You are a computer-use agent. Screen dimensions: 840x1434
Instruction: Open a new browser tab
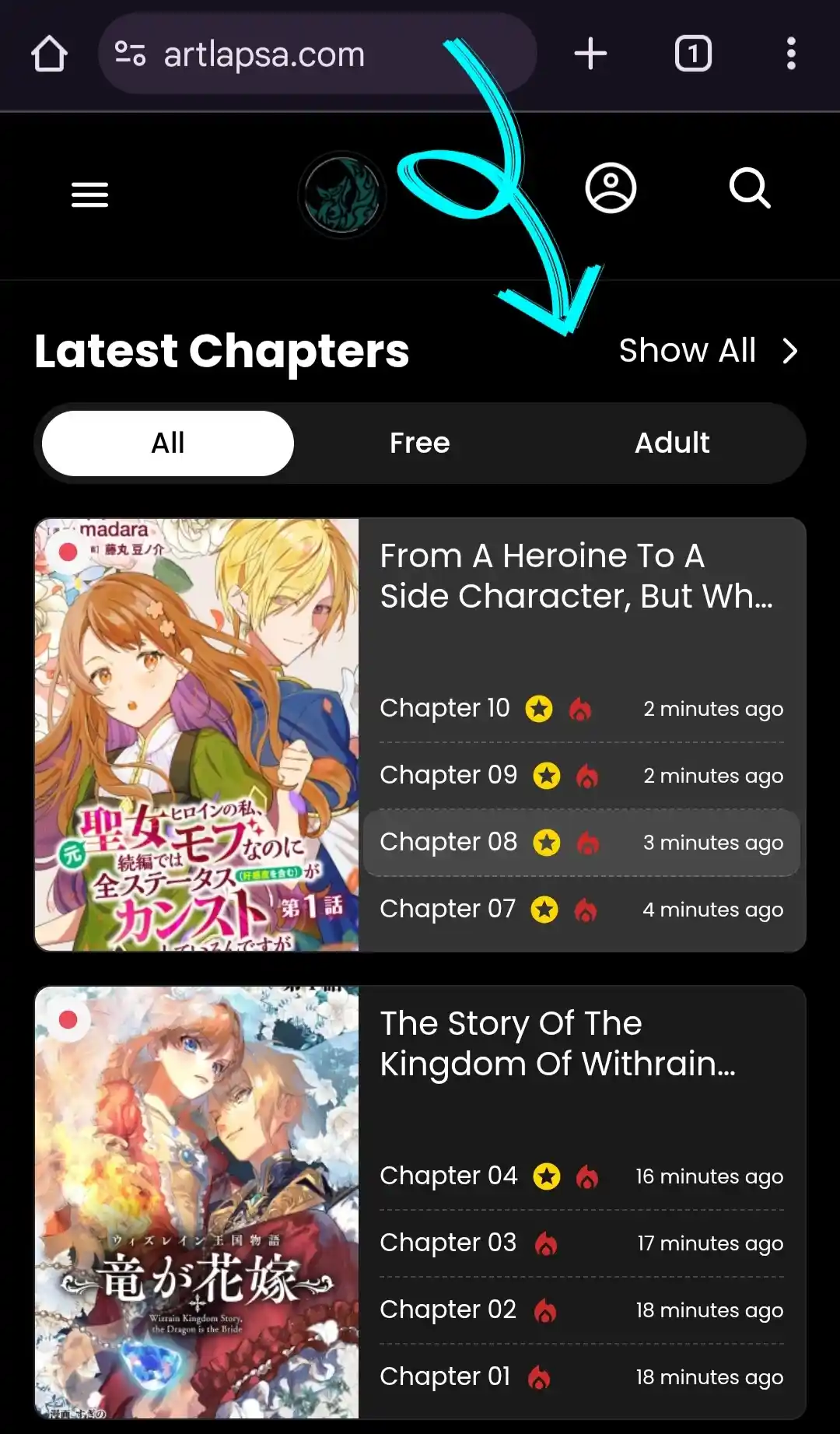(590, 54)
